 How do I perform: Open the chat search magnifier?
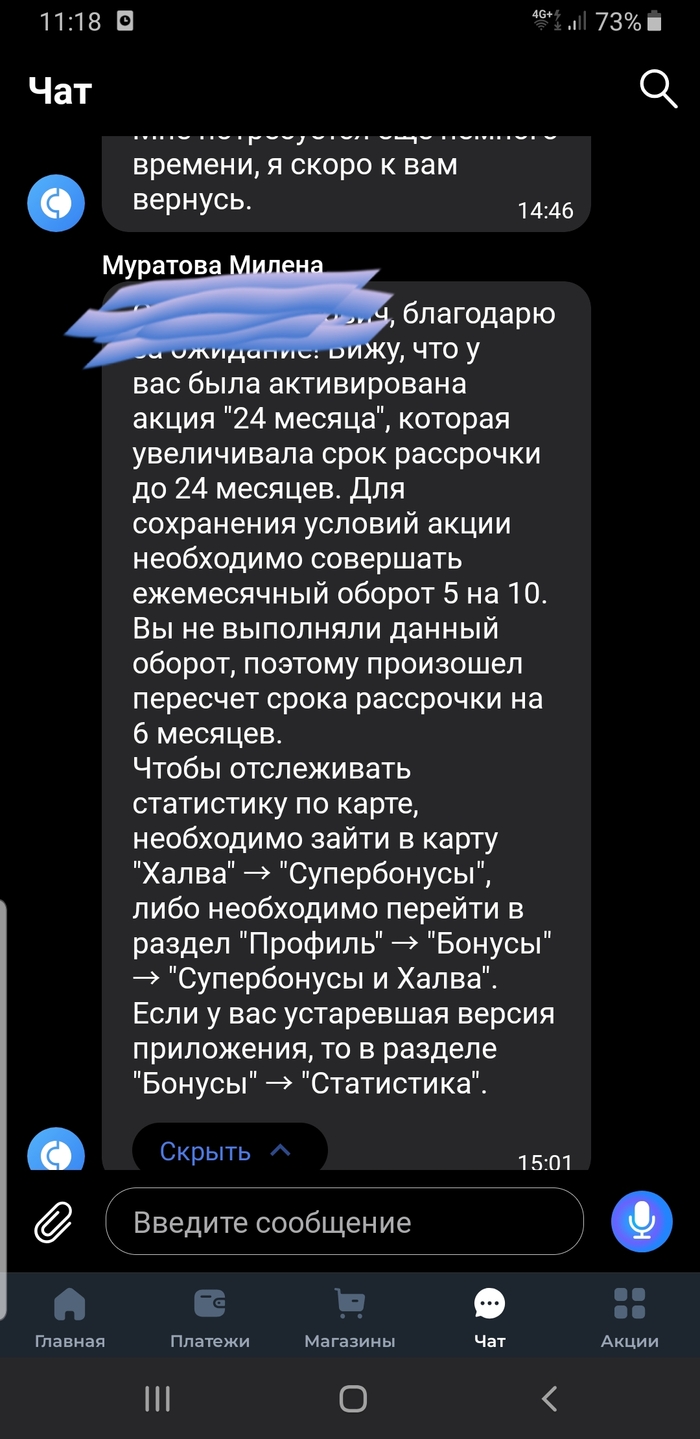coord(658,89)
